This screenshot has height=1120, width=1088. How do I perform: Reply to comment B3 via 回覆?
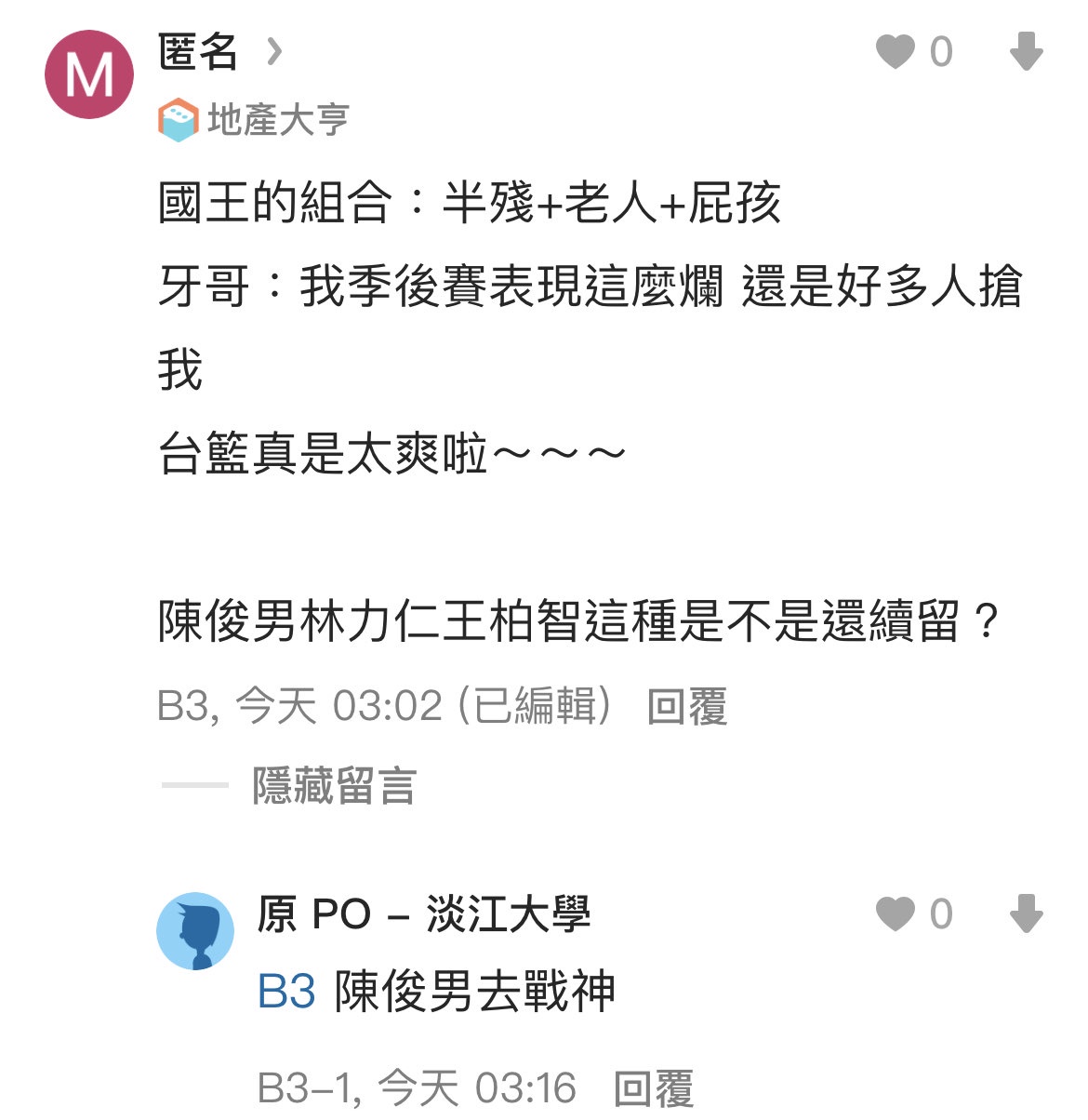[687, 707]
